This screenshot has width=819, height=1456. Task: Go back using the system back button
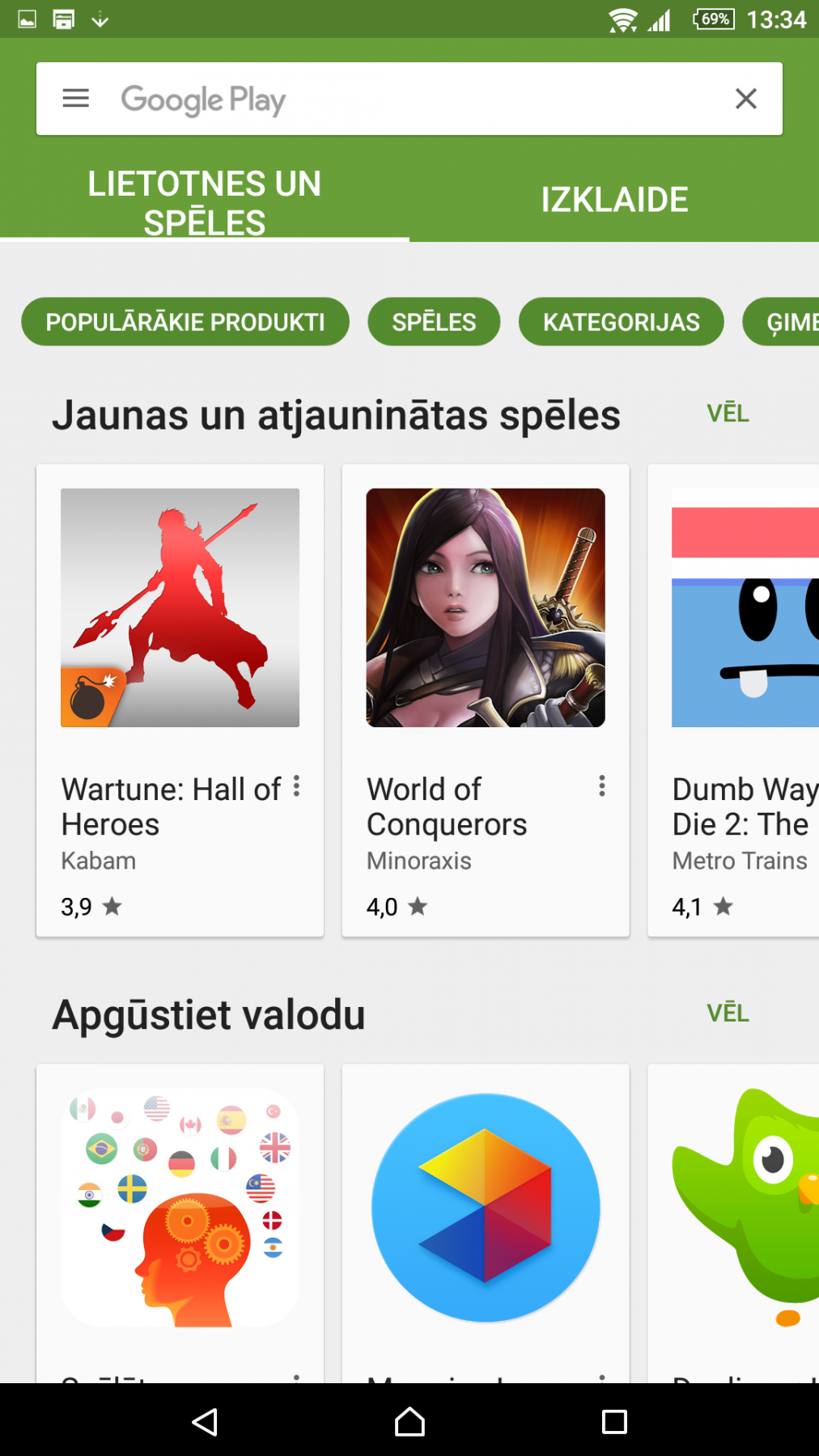pyautogui.click(x=205, y=1421)
